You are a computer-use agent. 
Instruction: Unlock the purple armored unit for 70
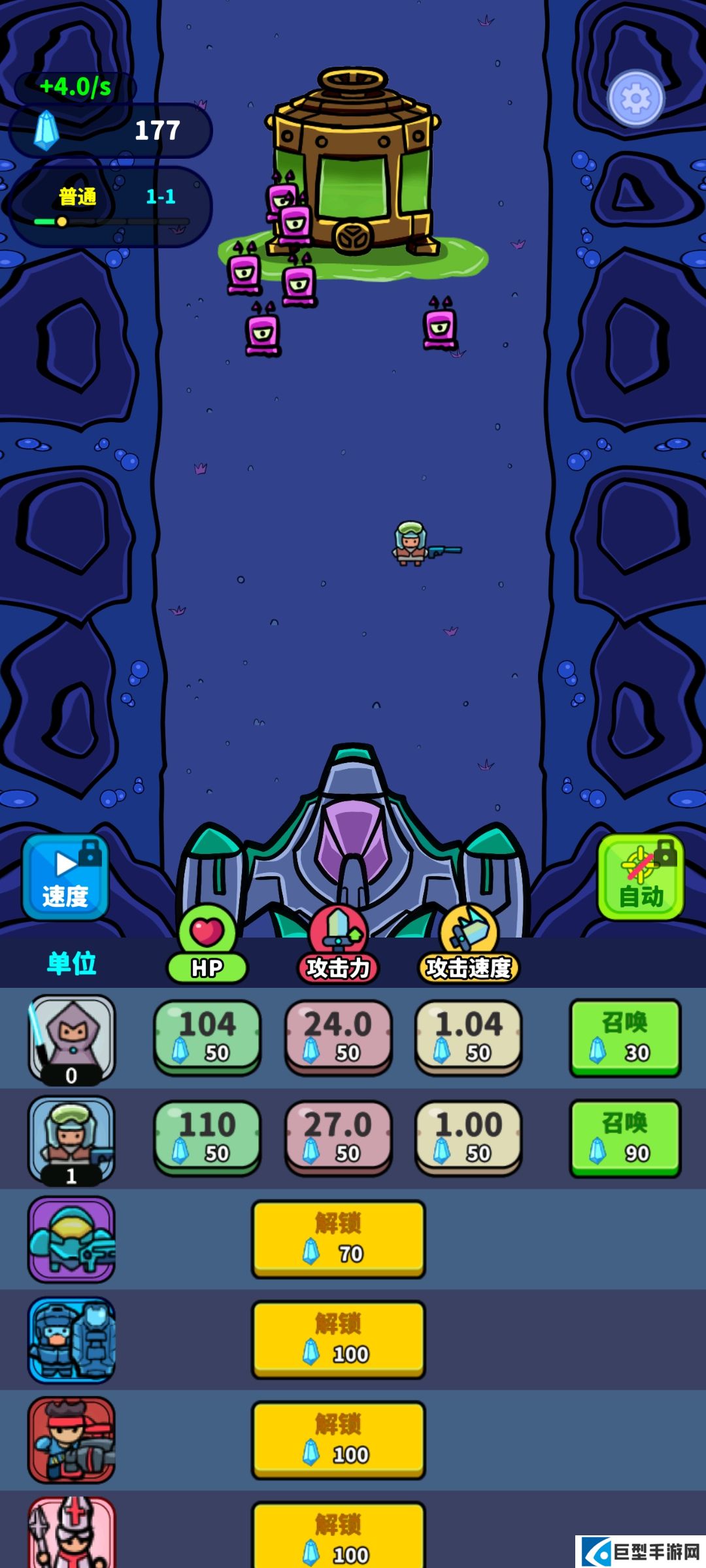tap(339, 1238)
